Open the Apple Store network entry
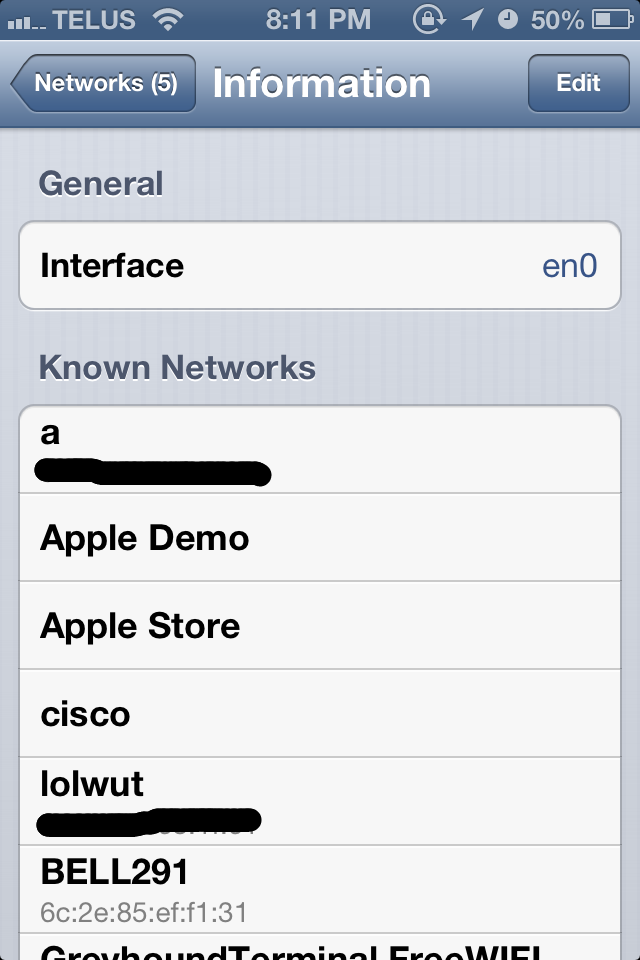The width and height of the screenshot is (640, 960). point(320,626)
